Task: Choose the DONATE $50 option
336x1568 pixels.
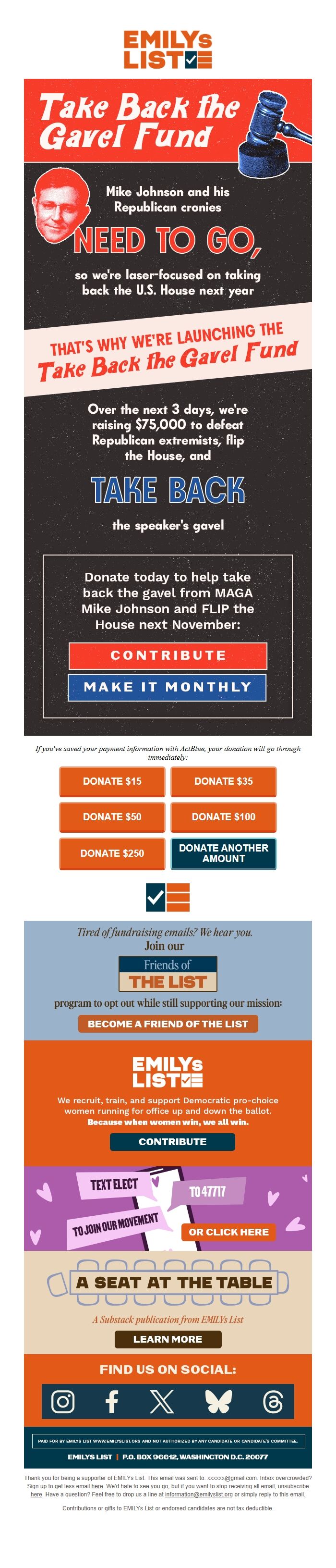Action: point(112,817)
